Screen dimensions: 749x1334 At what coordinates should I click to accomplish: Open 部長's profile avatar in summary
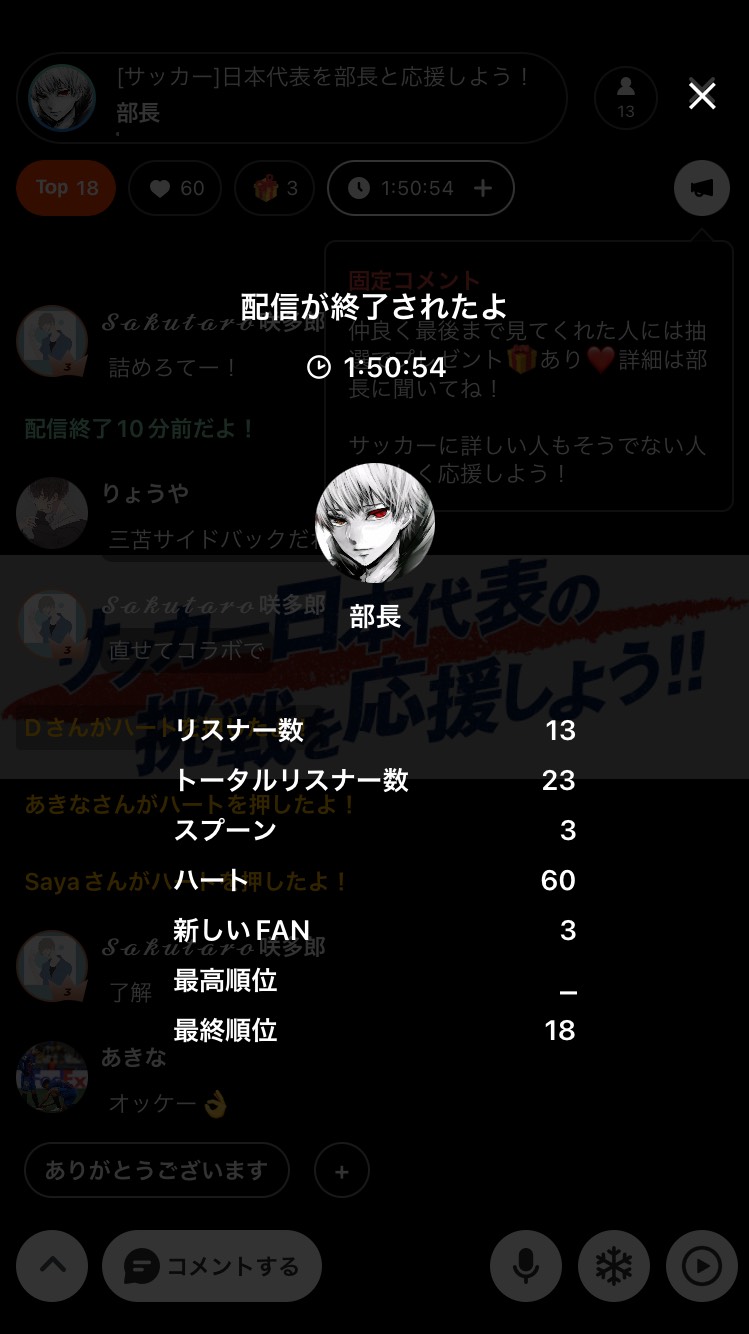pos(375,523)
